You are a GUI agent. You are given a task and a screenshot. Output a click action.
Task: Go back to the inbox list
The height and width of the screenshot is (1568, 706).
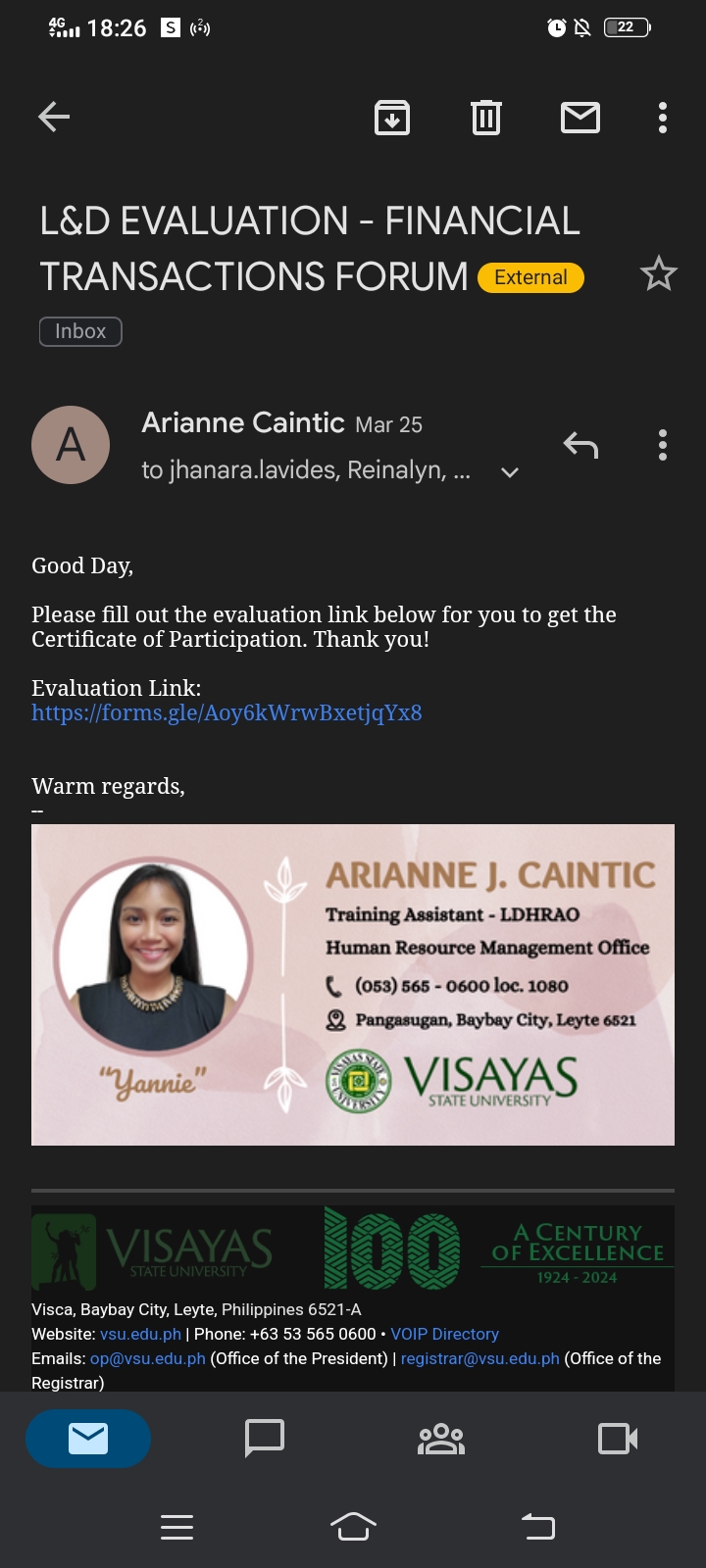pyautogui.click(x=54, y=118)
